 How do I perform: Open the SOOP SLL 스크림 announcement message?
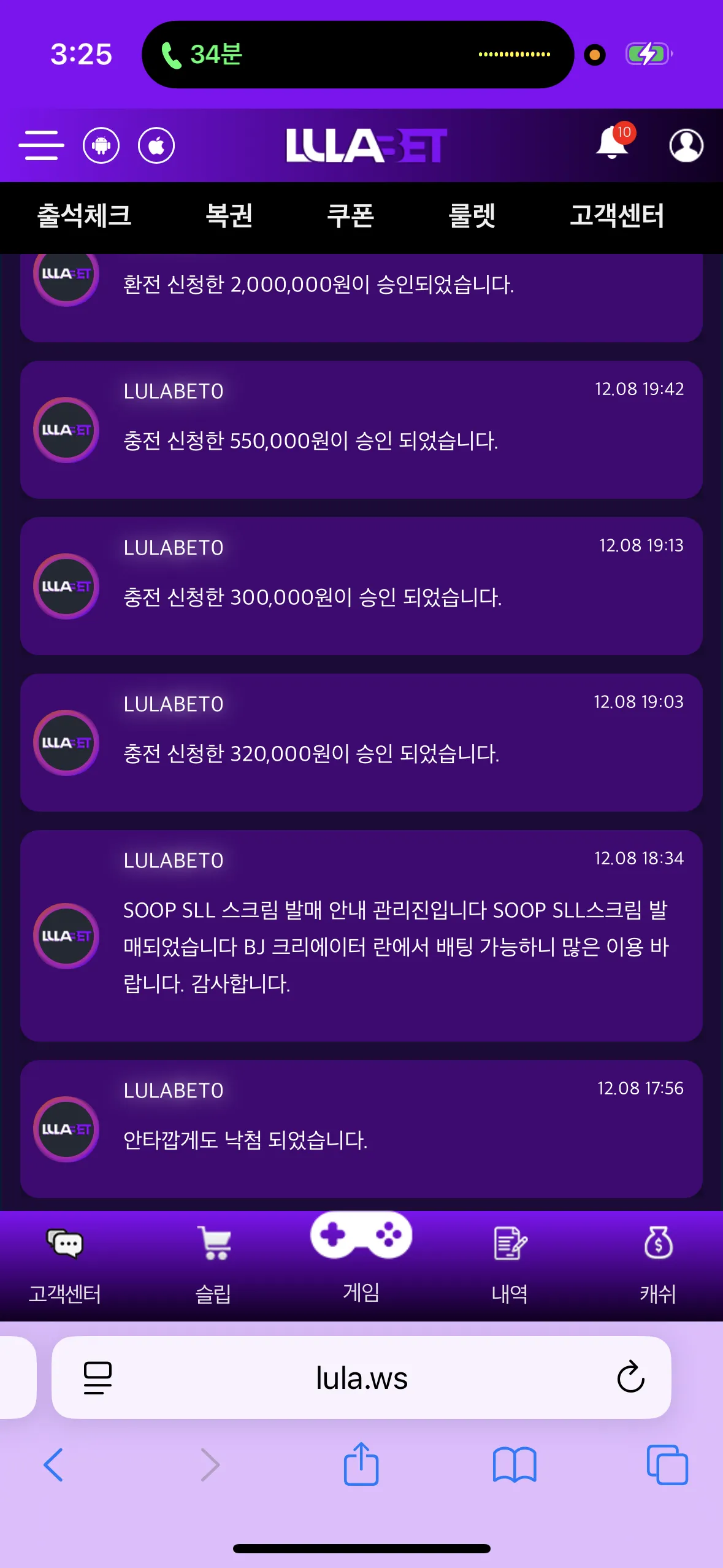361,936
